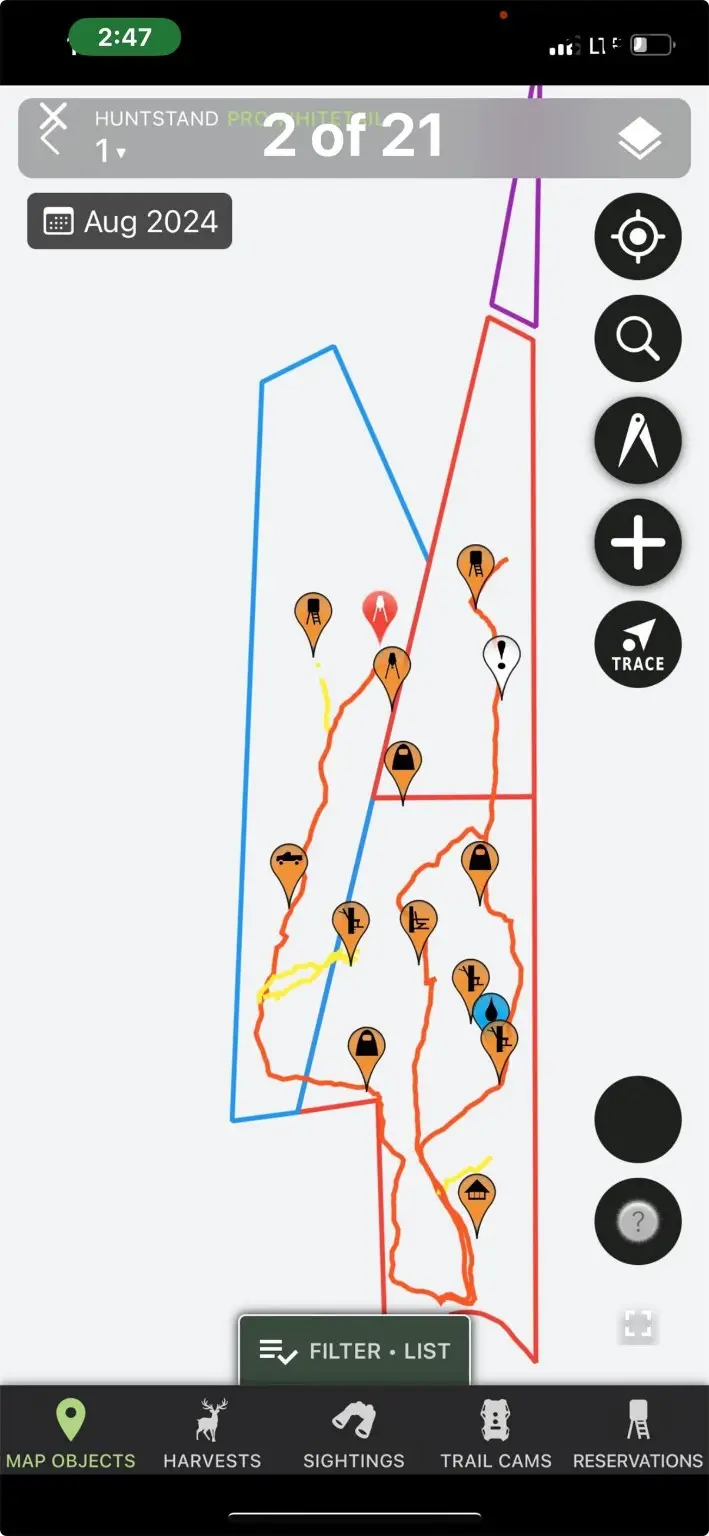
Task: Center the map on my location
Action: click(638, 237)
